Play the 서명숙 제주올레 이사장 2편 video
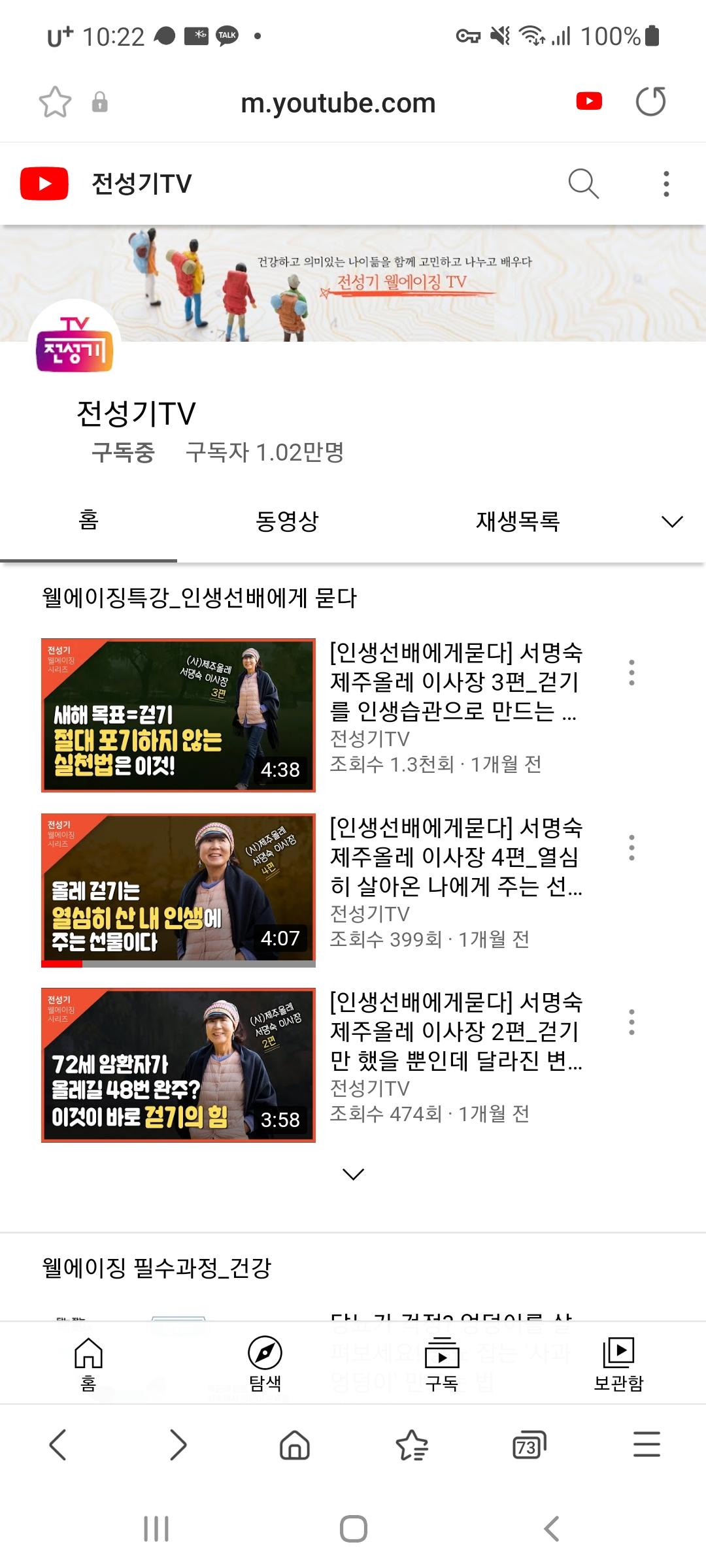This screenshot has width=706, height=1568. pos(178,1065)
